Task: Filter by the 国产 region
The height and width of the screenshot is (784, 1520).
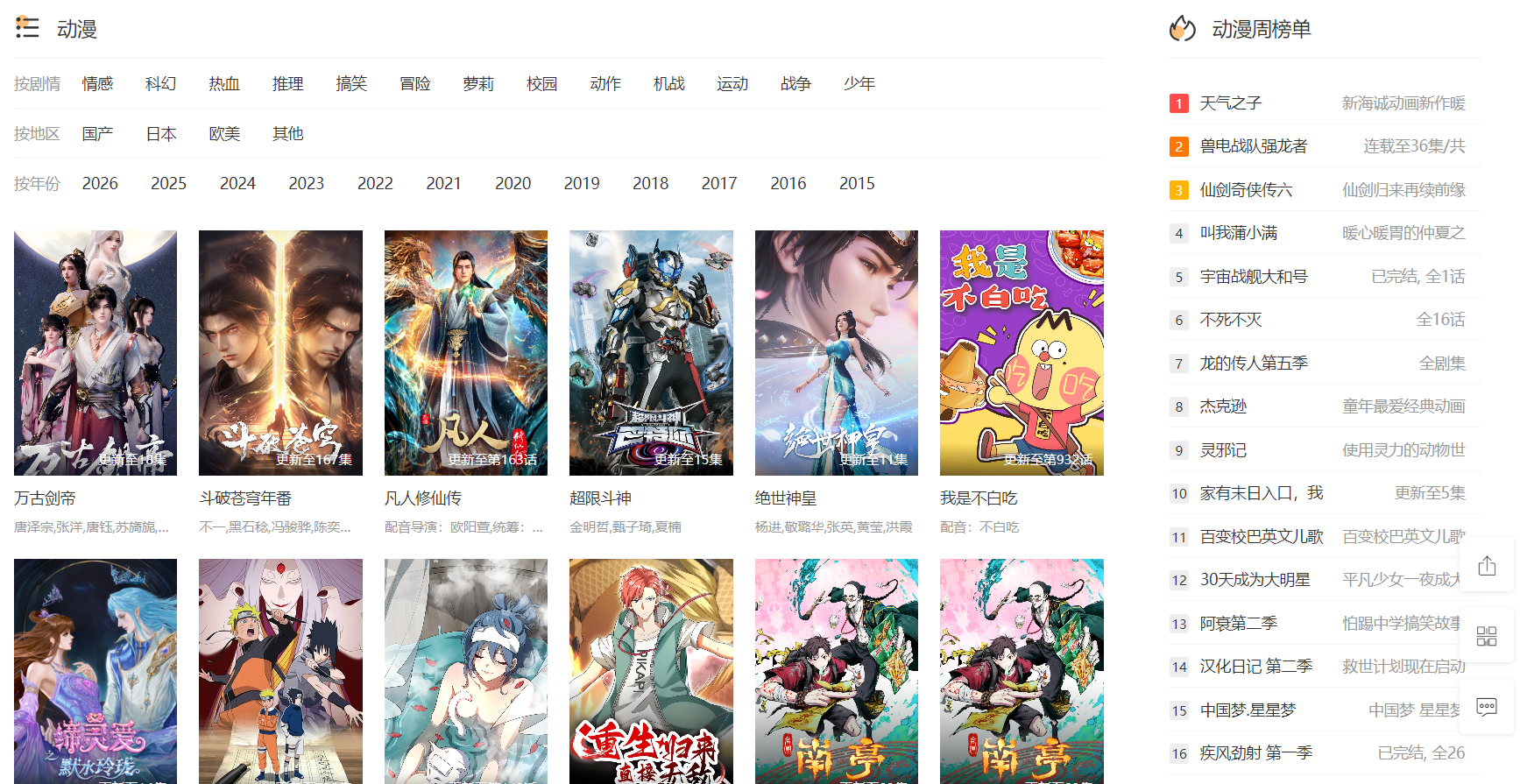Action: click(x=97, y=133)
